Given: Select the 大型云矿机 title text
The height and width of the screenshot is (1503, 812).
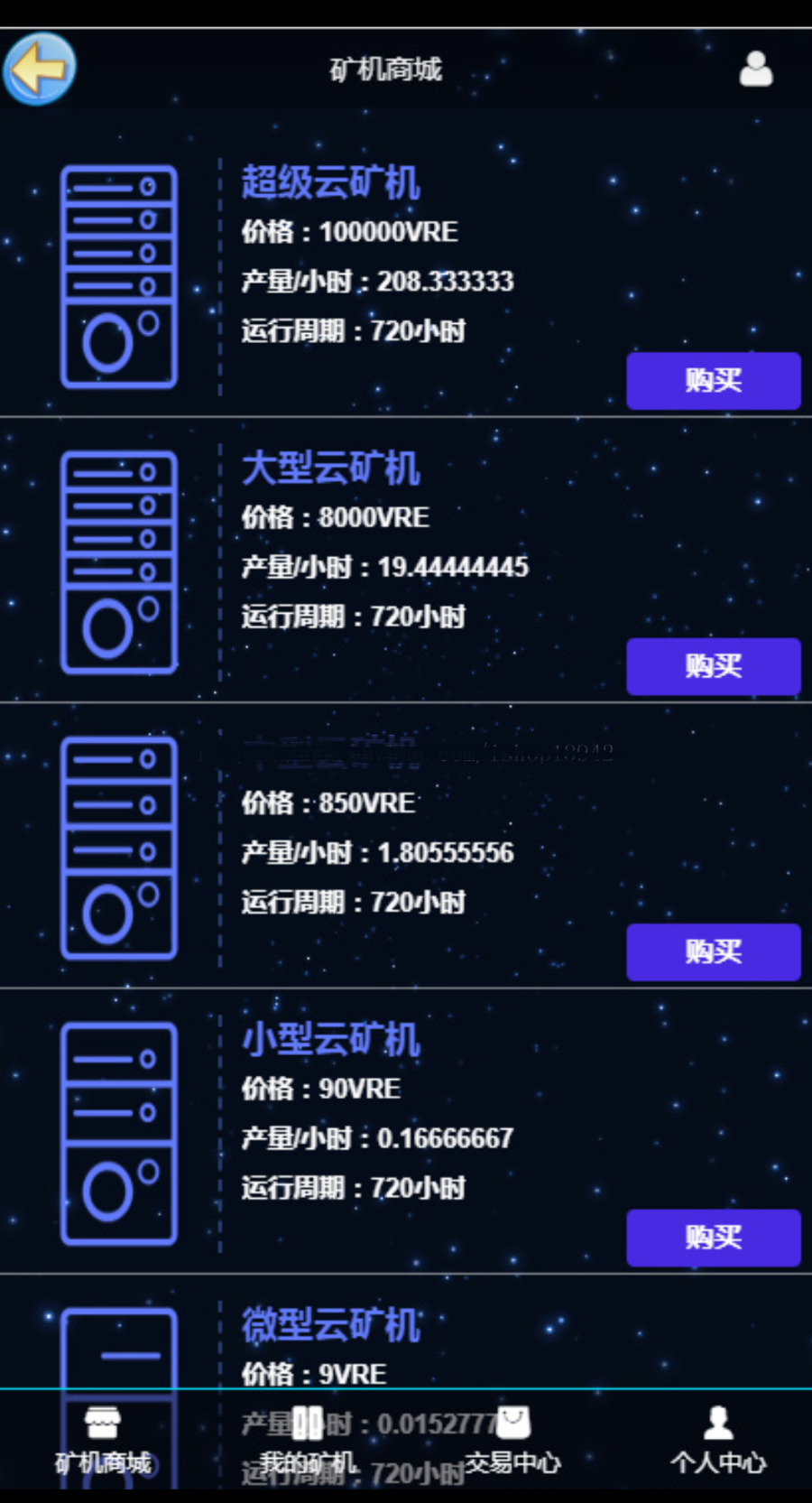Looking at the screenshot, I should (331, 469).
